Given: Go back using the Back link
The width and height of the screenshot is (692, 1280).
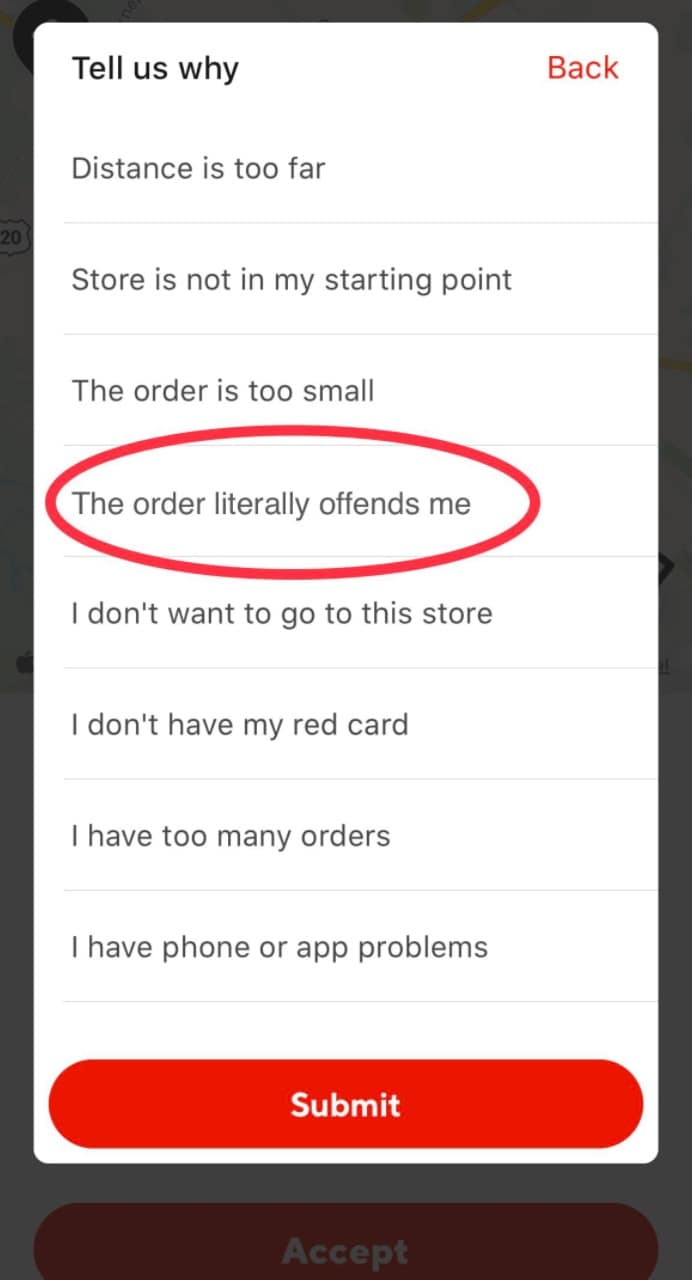Looking at the screenshot, I should click(x=582, y=68).
